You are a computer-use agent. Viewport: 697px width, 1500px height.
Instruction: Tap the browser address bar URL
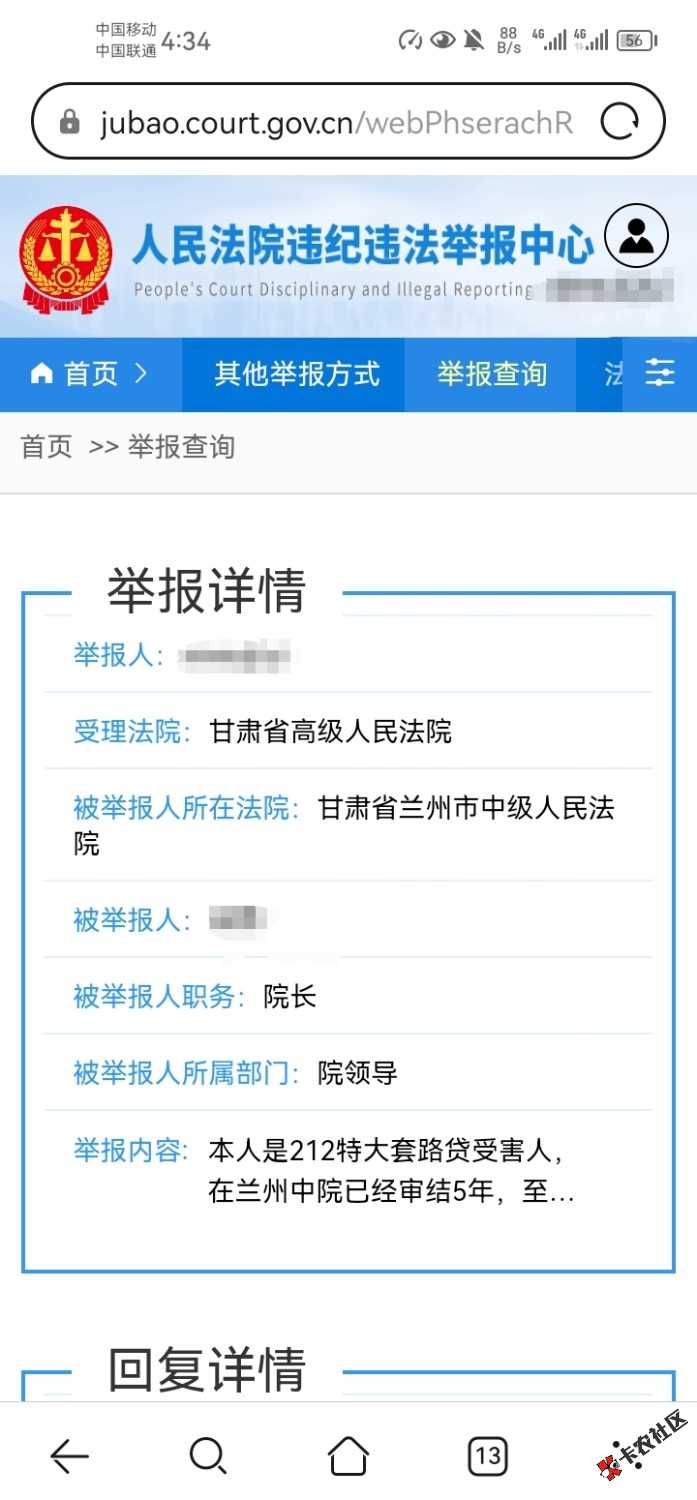[335, 123]
